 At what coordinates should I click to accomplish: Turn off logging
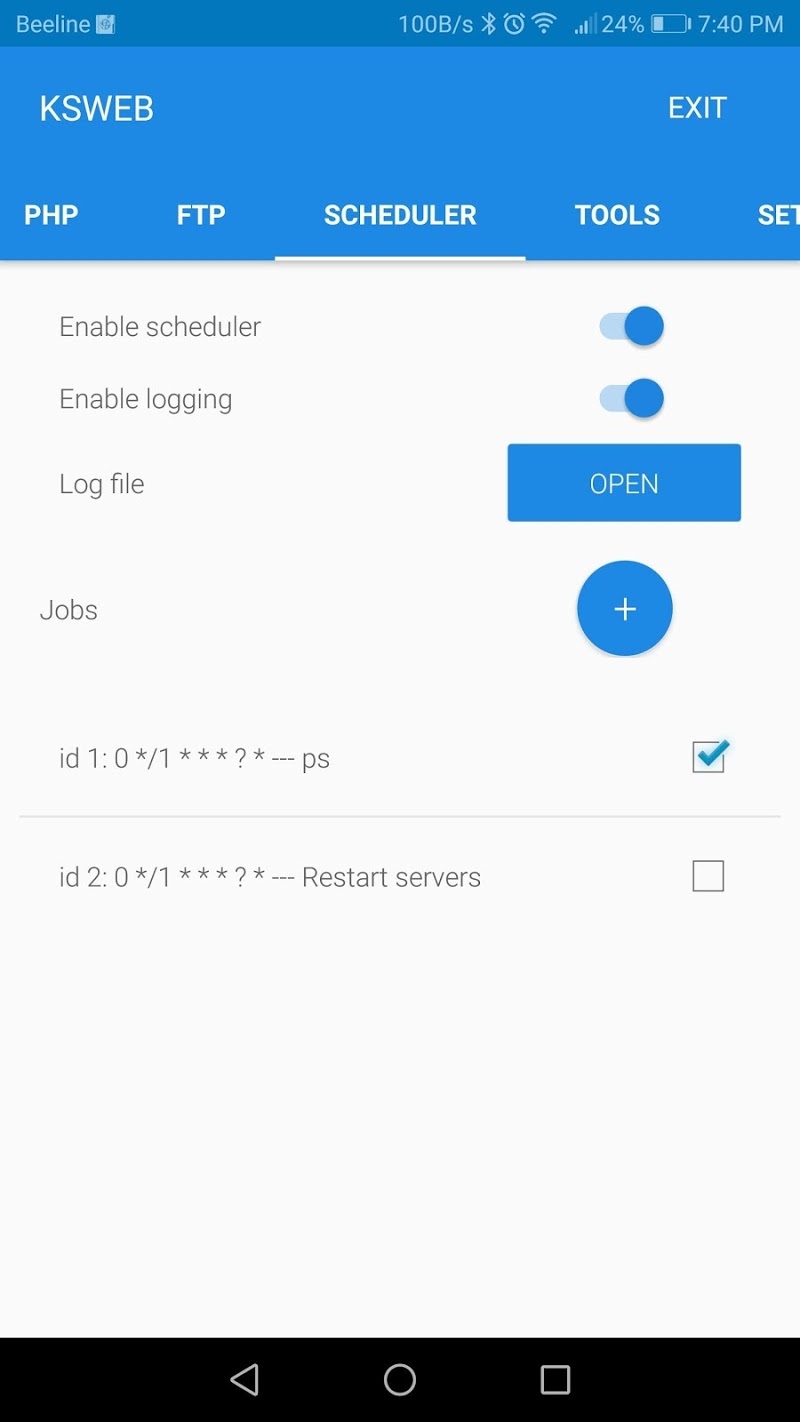[x=629, y=397]
